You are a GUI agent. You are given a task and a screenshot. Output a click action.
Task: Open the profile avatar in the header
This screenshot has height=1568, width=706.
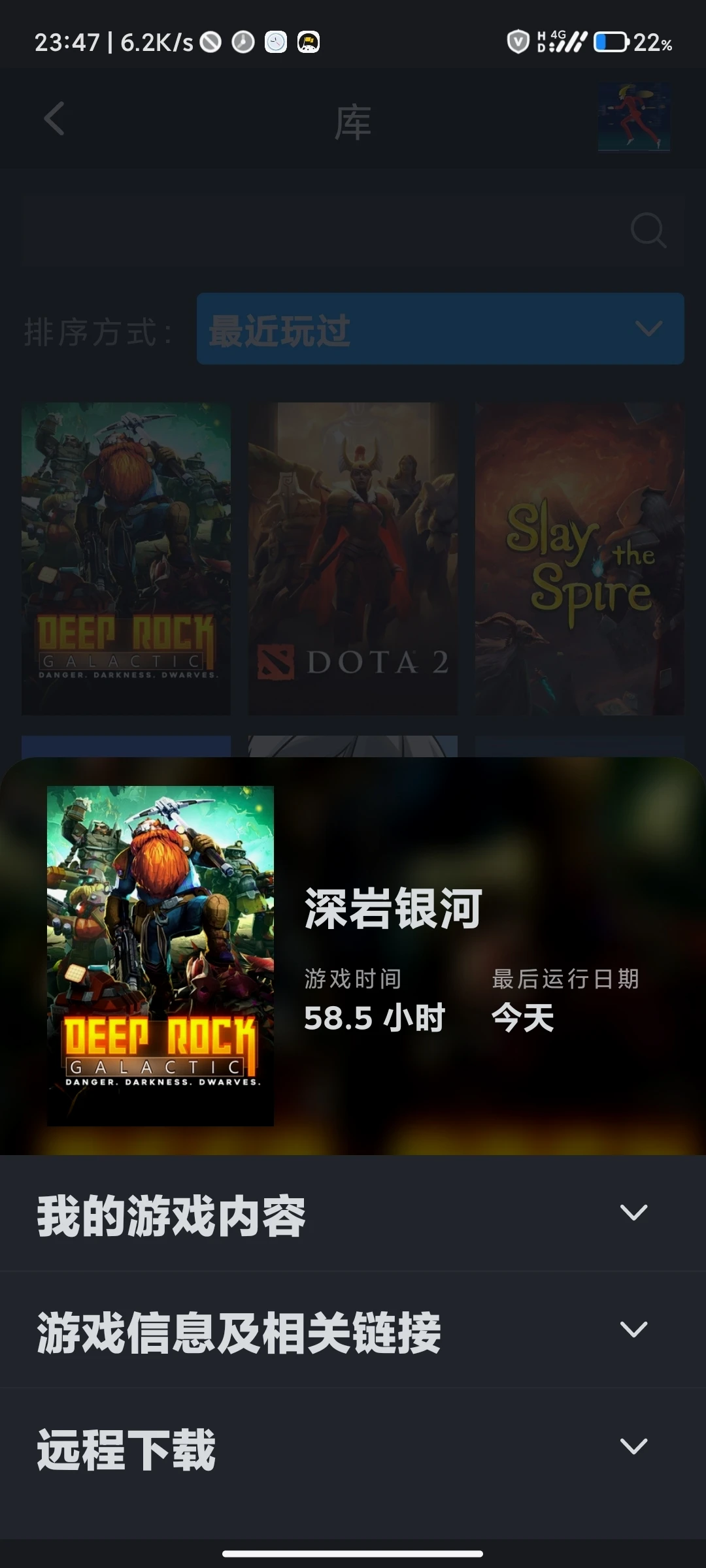(634, 118)
